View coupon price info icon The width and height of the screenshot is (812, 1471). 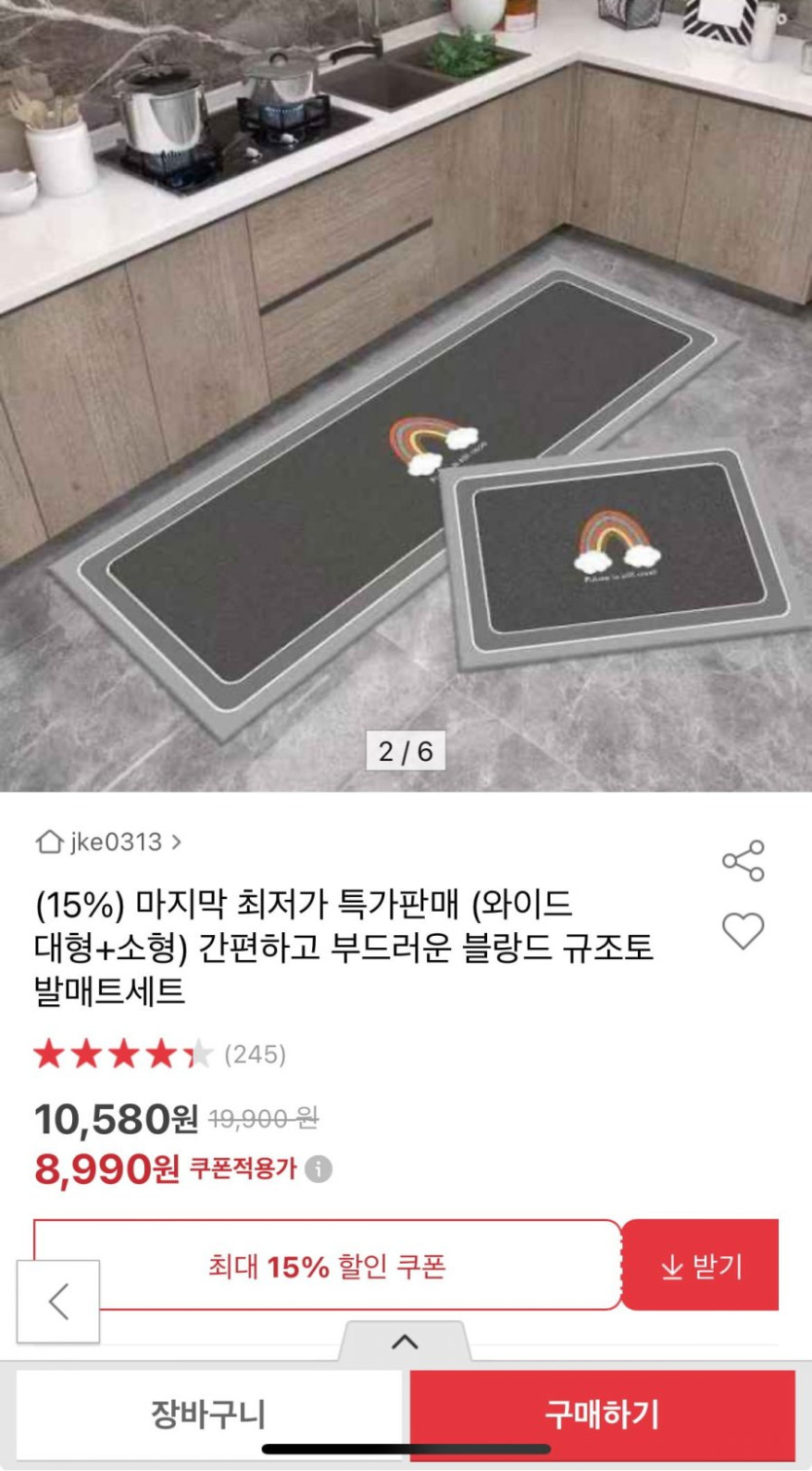(318, 1168)
